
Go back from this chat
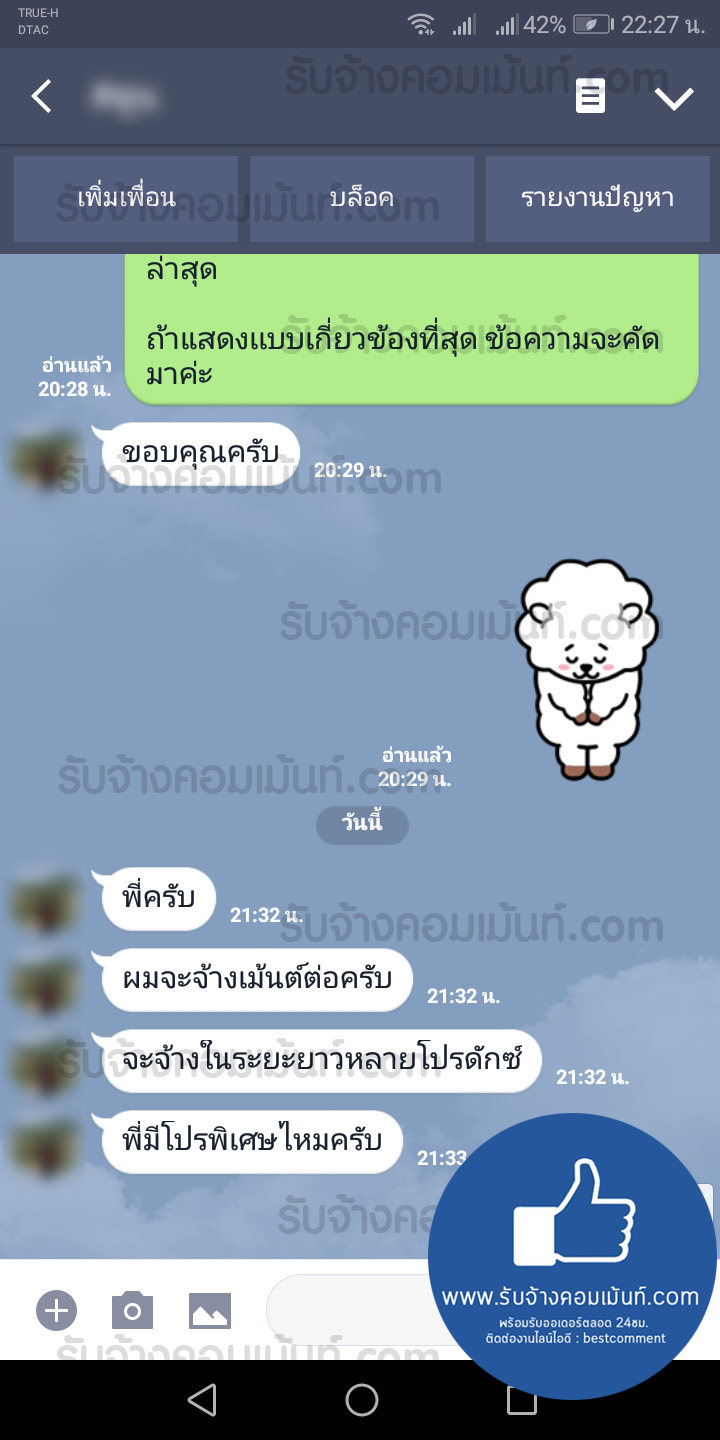[41, 97]
